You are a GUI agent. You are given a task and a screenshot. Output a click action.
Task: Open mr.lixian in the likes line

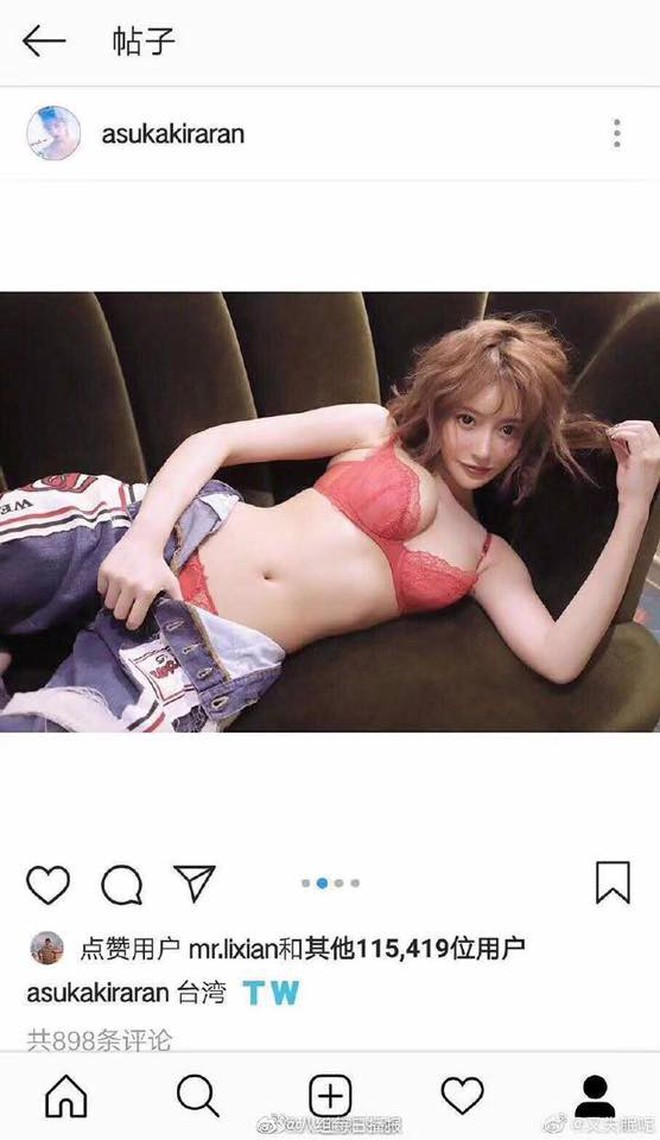[232, 947]
